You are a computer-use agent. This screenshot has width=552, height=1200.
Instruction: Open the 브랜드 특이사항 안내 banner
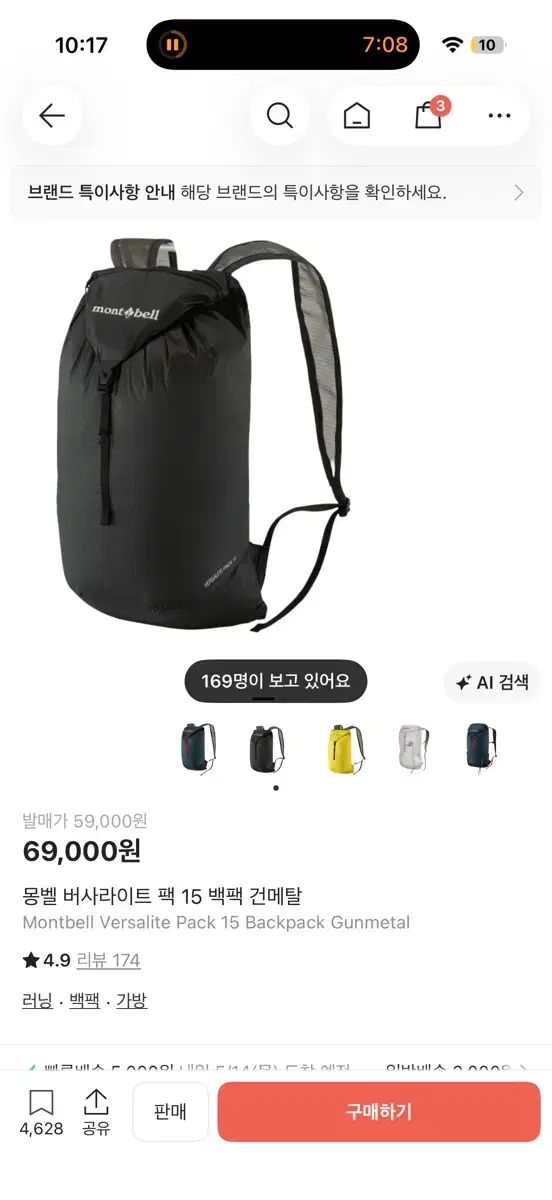(276, 192)
